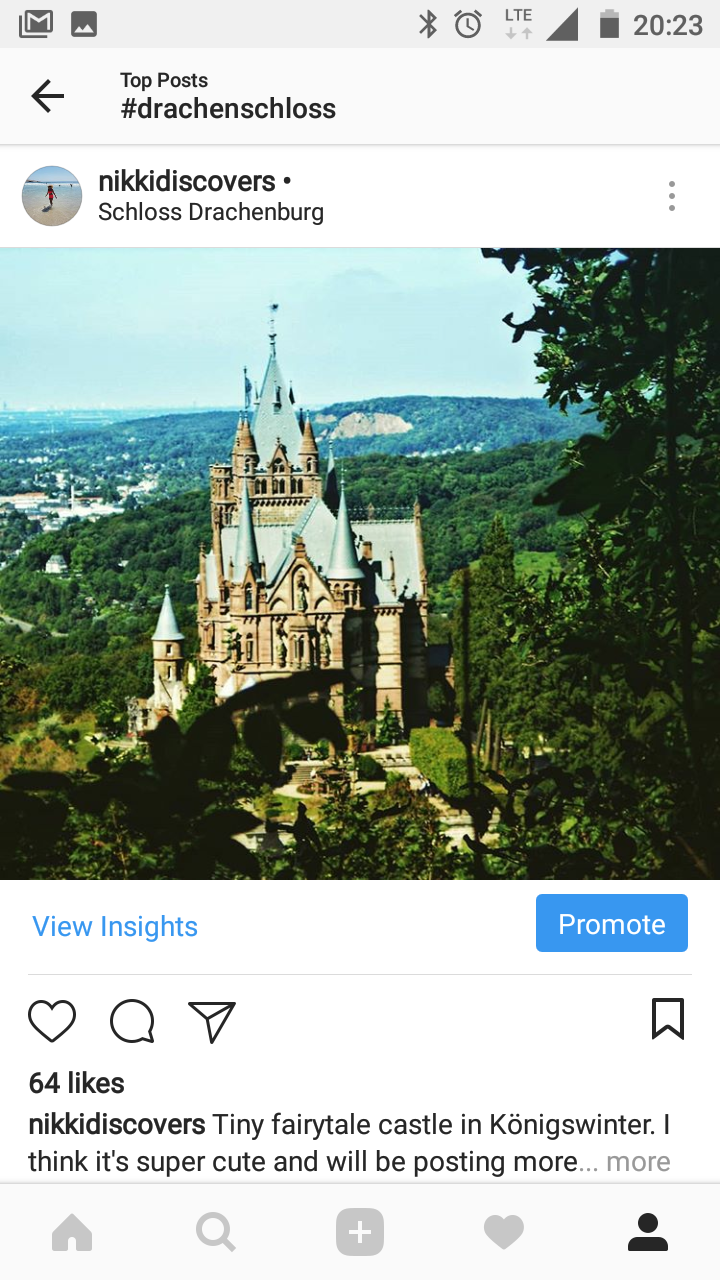Viewport: 720px width, 1280px height.
Task: Open the Activity heart tab
Action: pos(504,1233)
